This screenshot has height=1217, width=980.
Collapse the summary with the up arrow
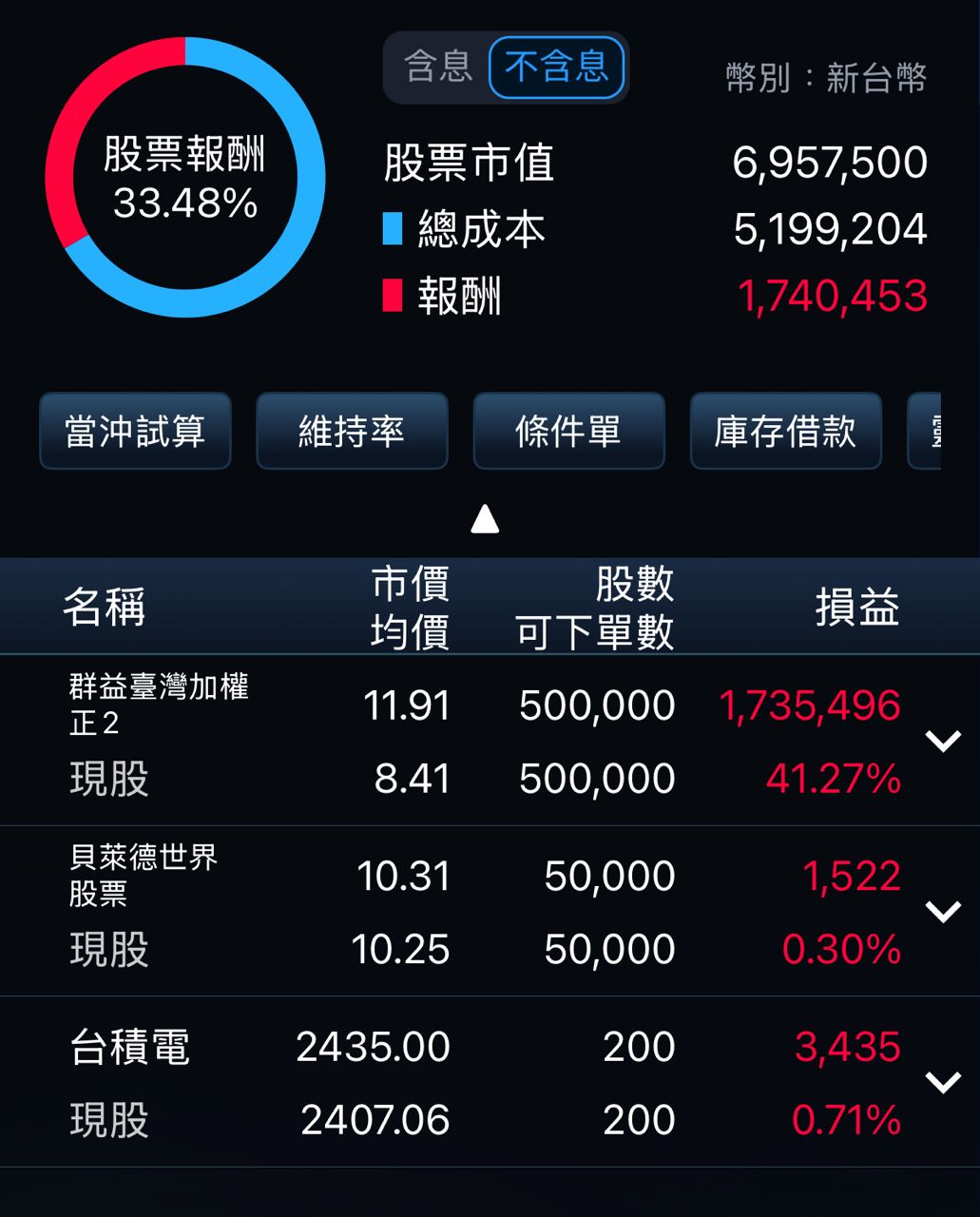[x=485, y=519]
